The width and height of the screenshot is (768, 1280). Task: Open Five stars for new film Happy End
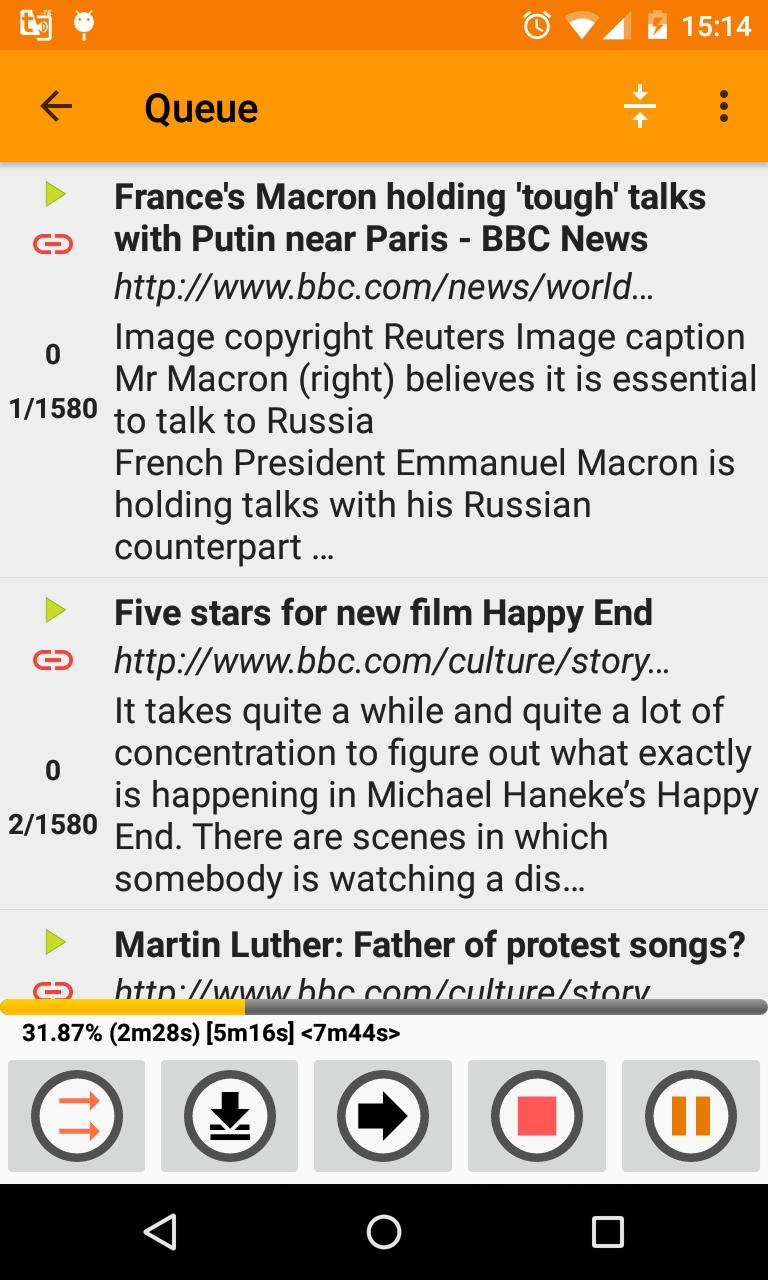click(x=383, y=612)
